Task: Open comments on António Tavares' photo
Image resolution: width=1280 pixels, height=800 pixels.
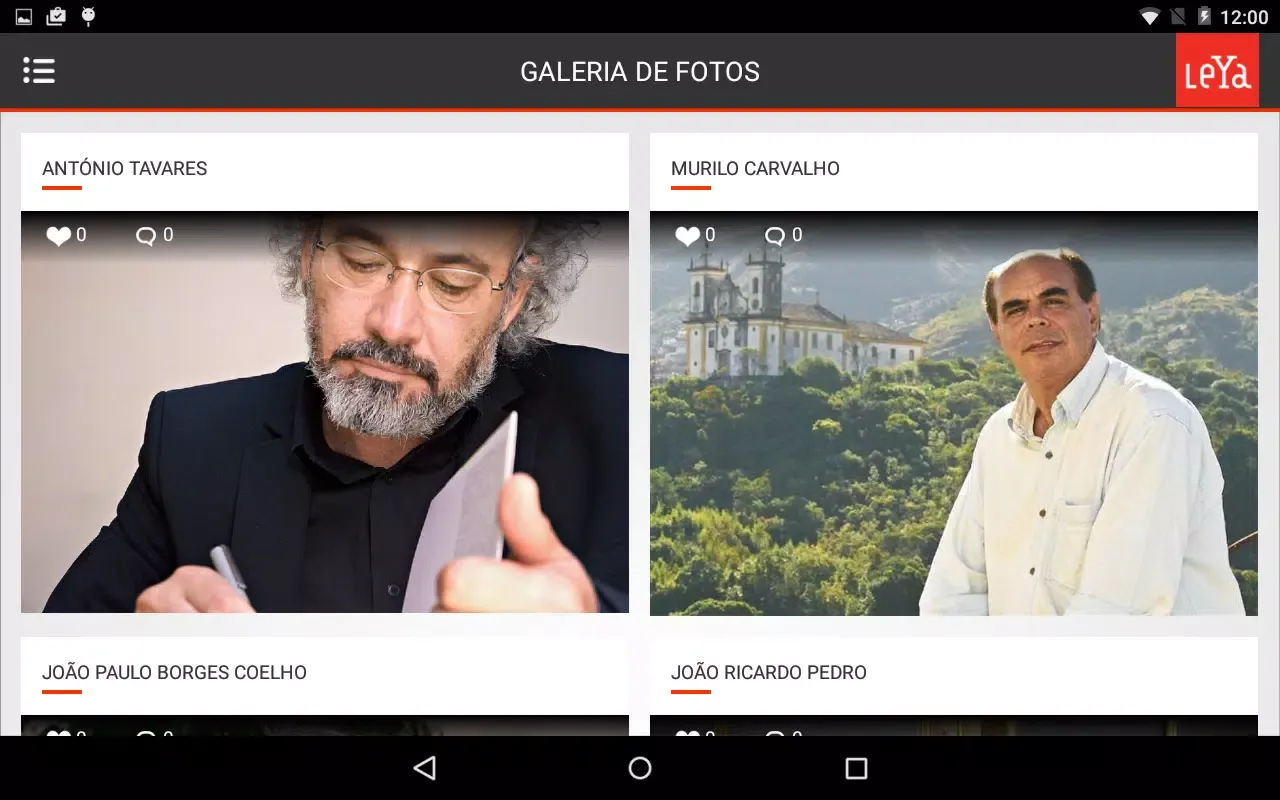Action: 146,236
